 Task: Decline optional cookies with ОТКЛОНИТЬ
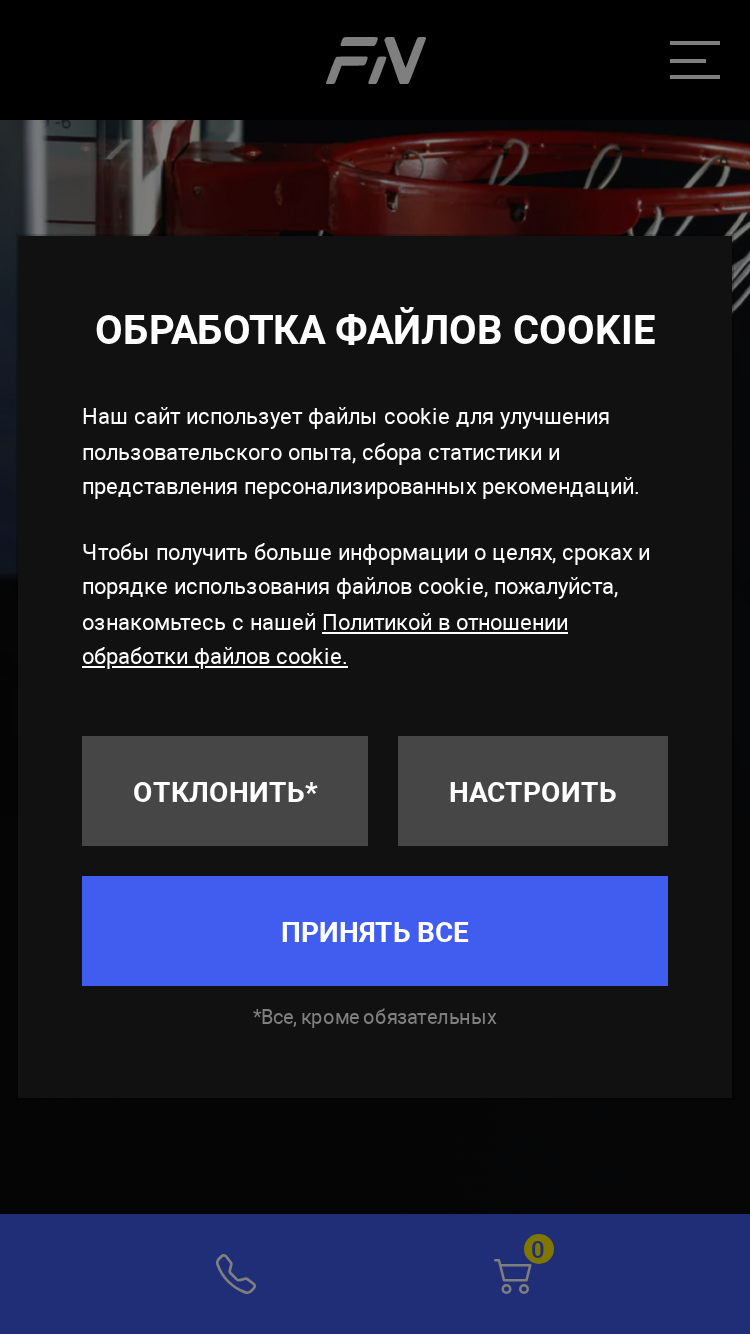(x=225, y=791)
